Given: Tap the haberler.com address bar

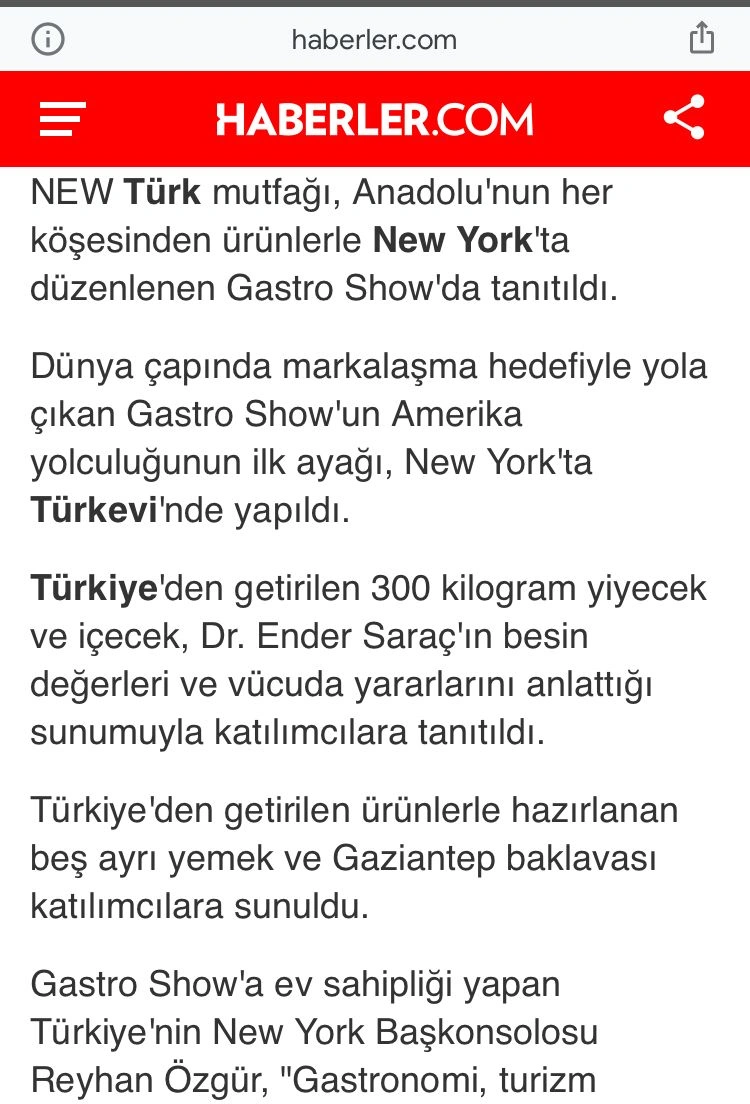Looking at the screenshot, I should [x=374, y=40].
